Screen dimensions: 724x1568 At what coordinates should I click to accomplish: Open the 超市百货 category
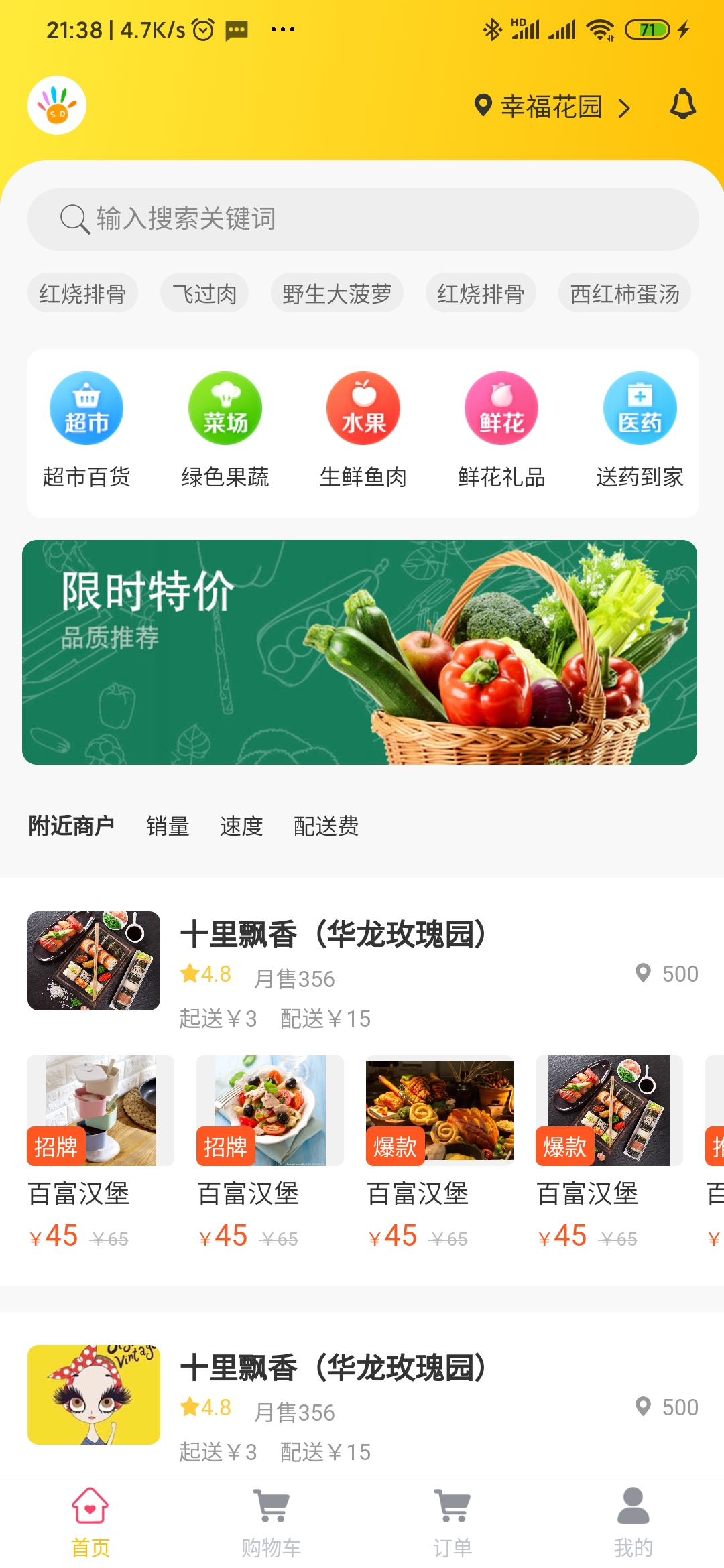pyautogui.click(x=86, y=430)
